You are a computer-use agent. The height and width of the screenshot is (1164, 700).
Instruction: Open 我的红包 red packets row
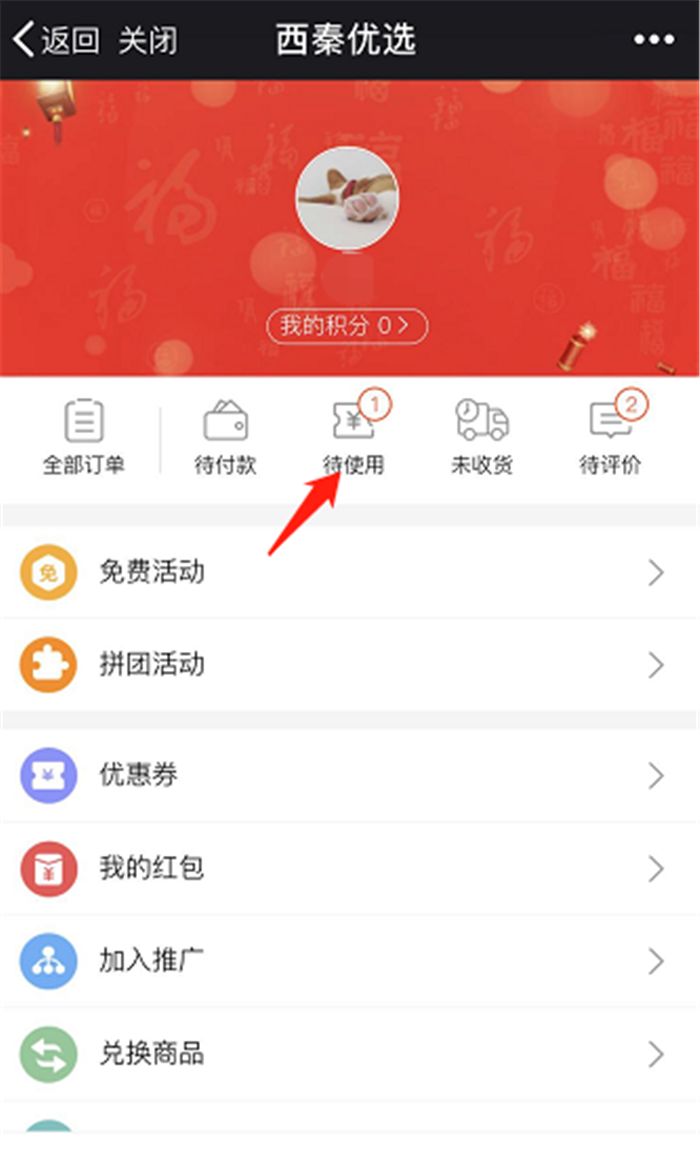point(348,868)
